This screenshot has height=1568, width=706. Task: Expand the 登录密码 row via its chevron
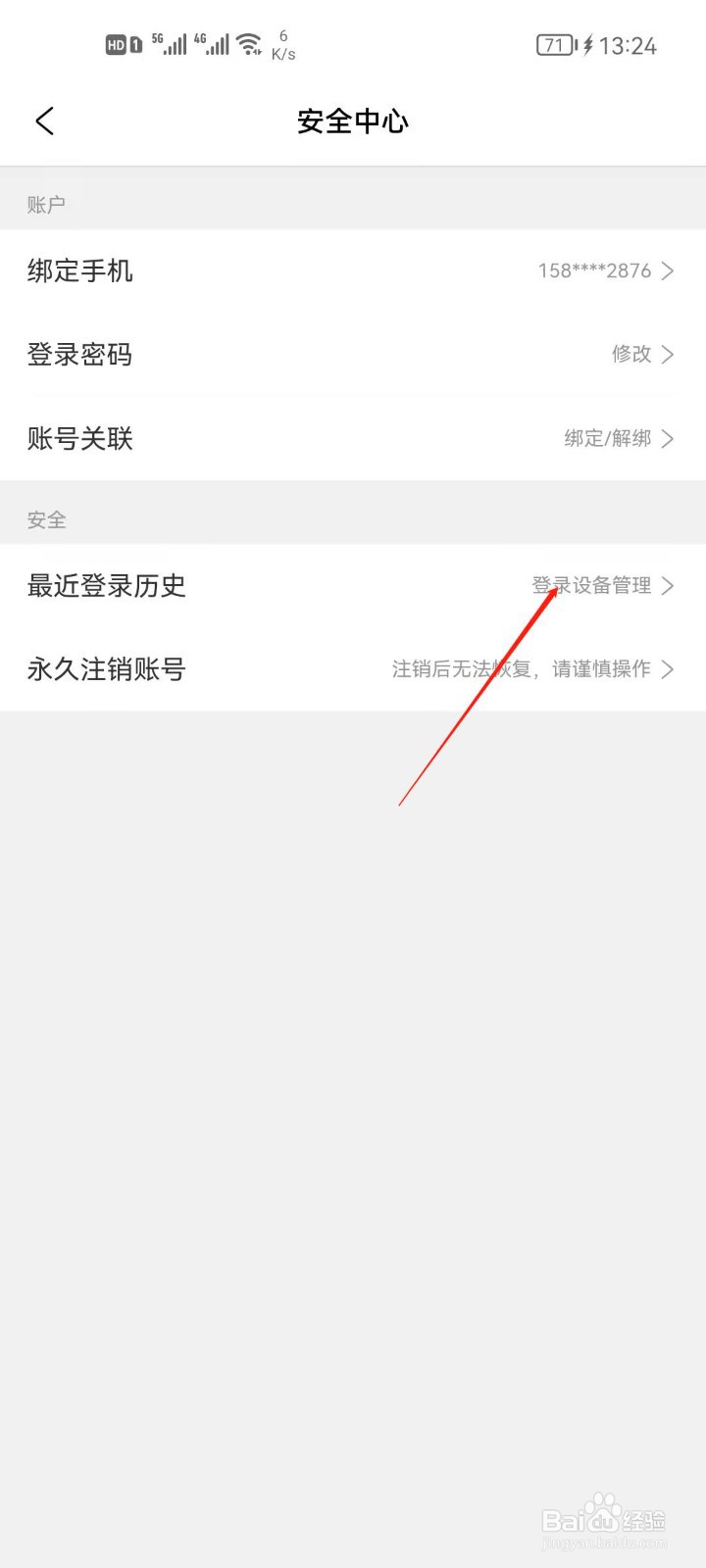pos(669,355)
